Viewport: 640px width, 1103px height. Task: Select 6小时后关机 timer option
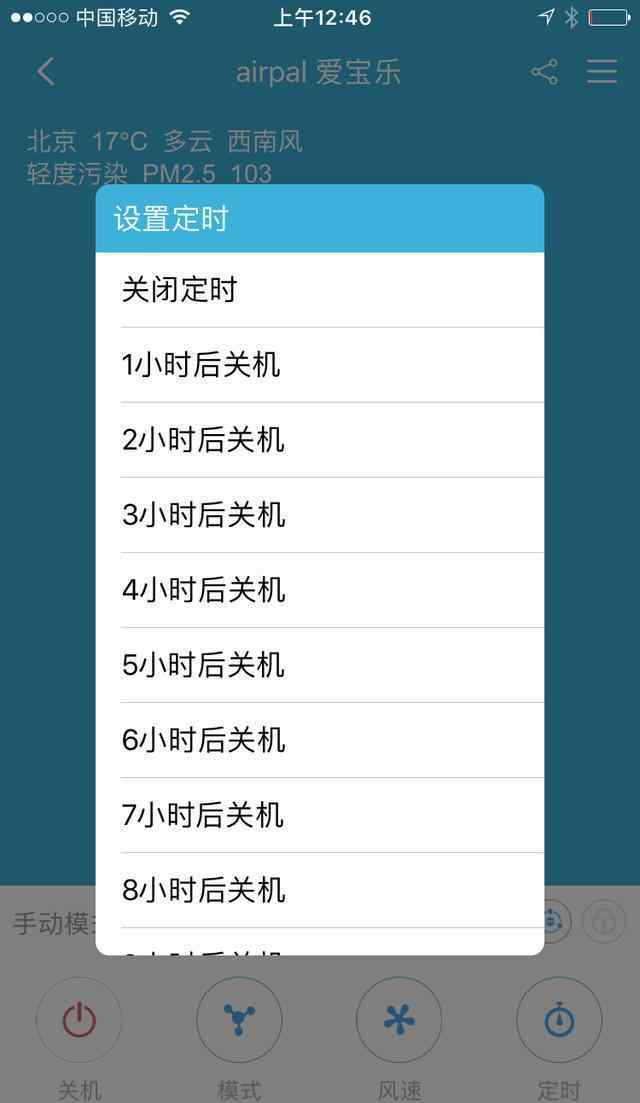pyautogui.click(x=320, y=741)
